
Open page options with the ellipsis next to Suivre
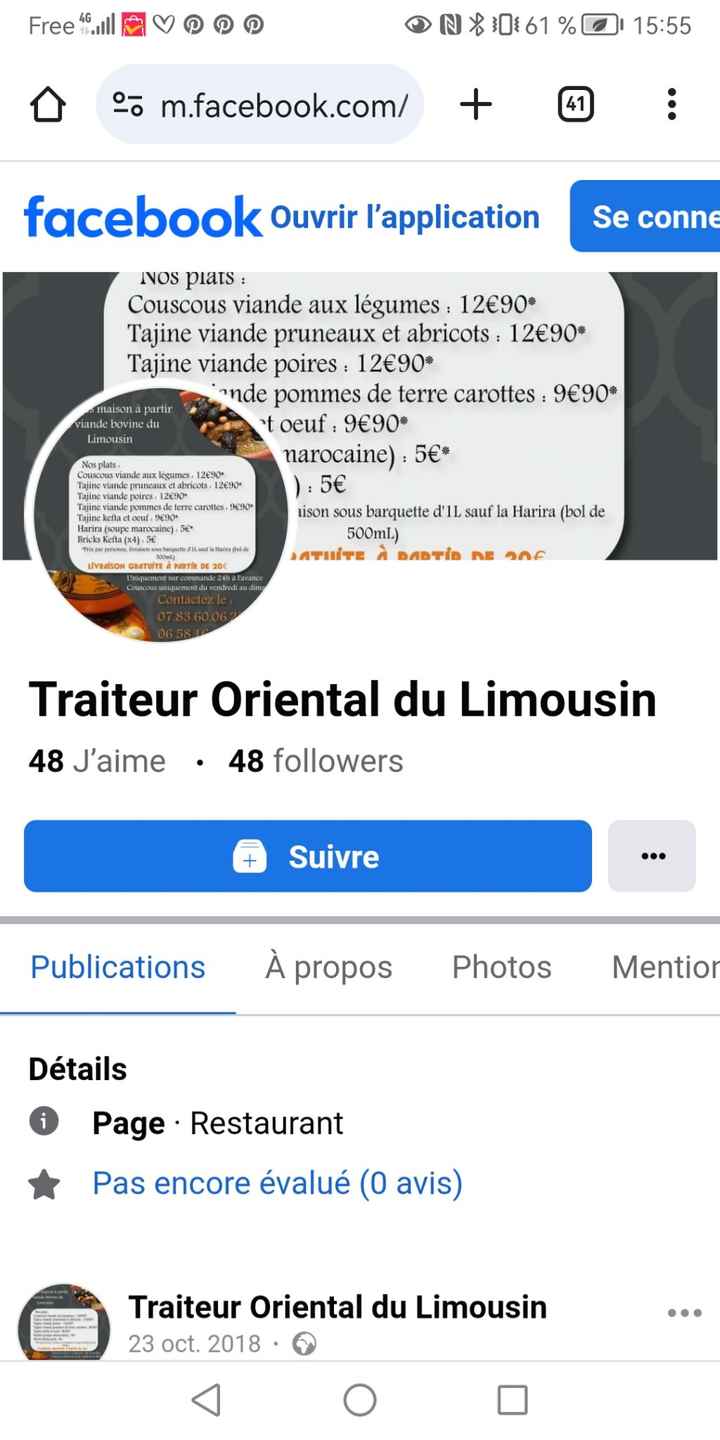653,856
